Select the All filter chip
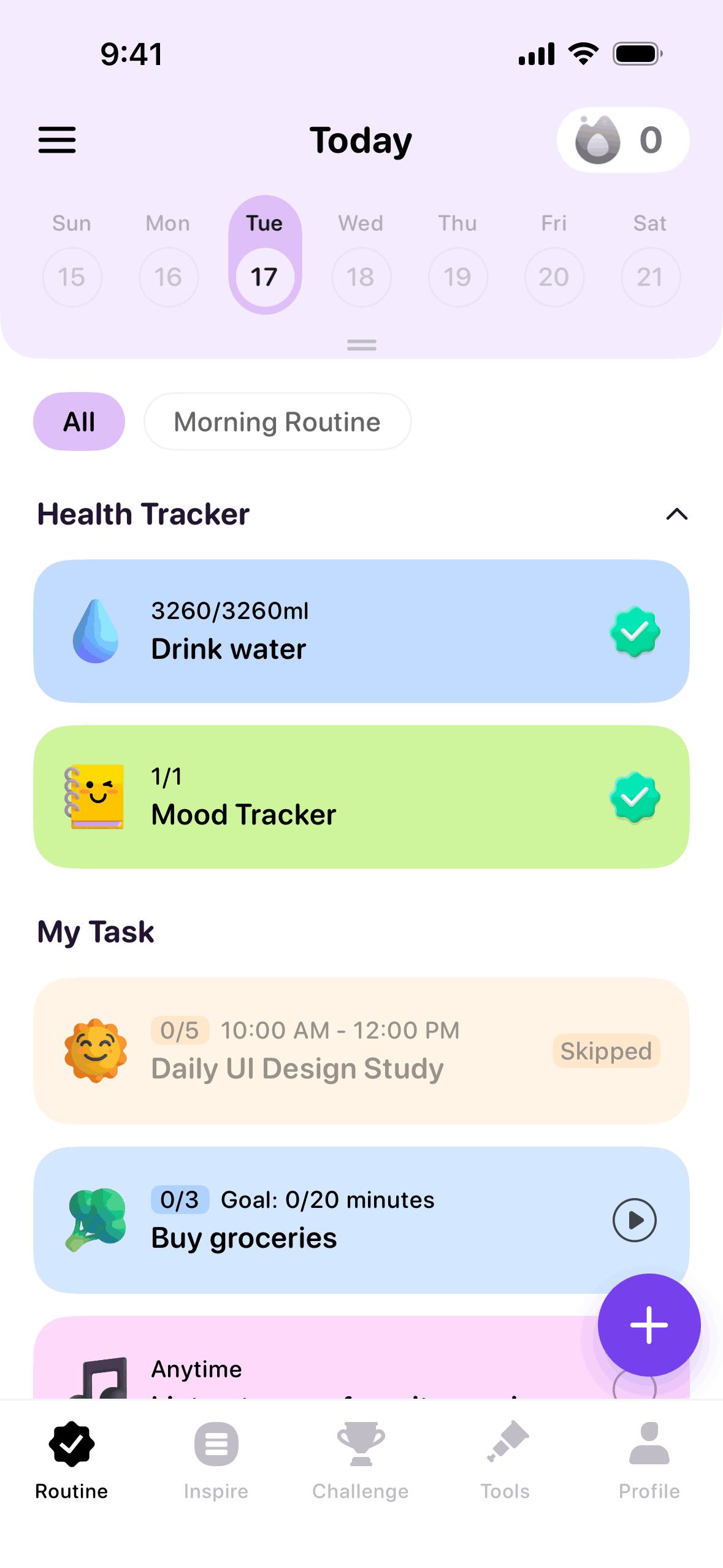The height and width of the screenshot is (1568, 723). click(79, 421)
